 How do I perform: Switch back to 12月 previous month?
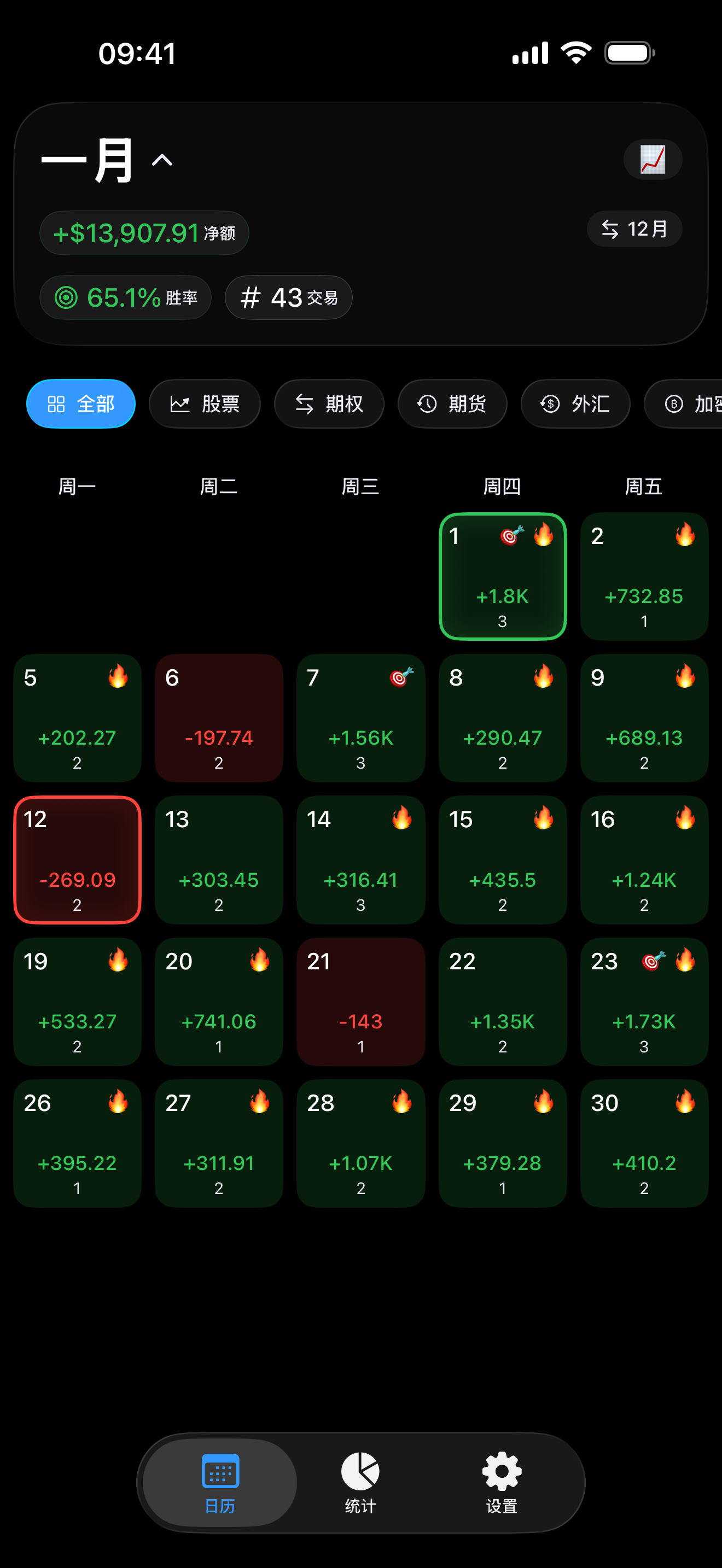[x=634, y=230]
